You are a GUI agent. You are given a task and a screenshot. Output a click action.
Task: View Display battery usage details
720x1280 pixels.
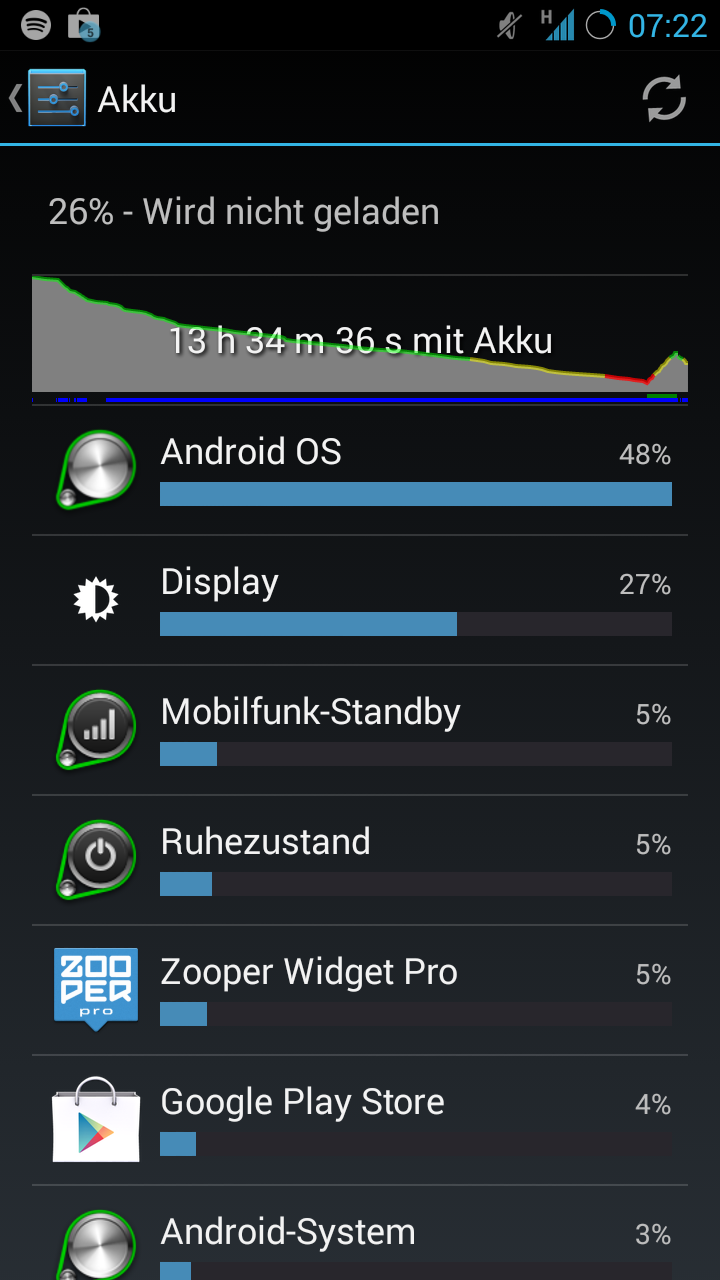pos(360,600)
